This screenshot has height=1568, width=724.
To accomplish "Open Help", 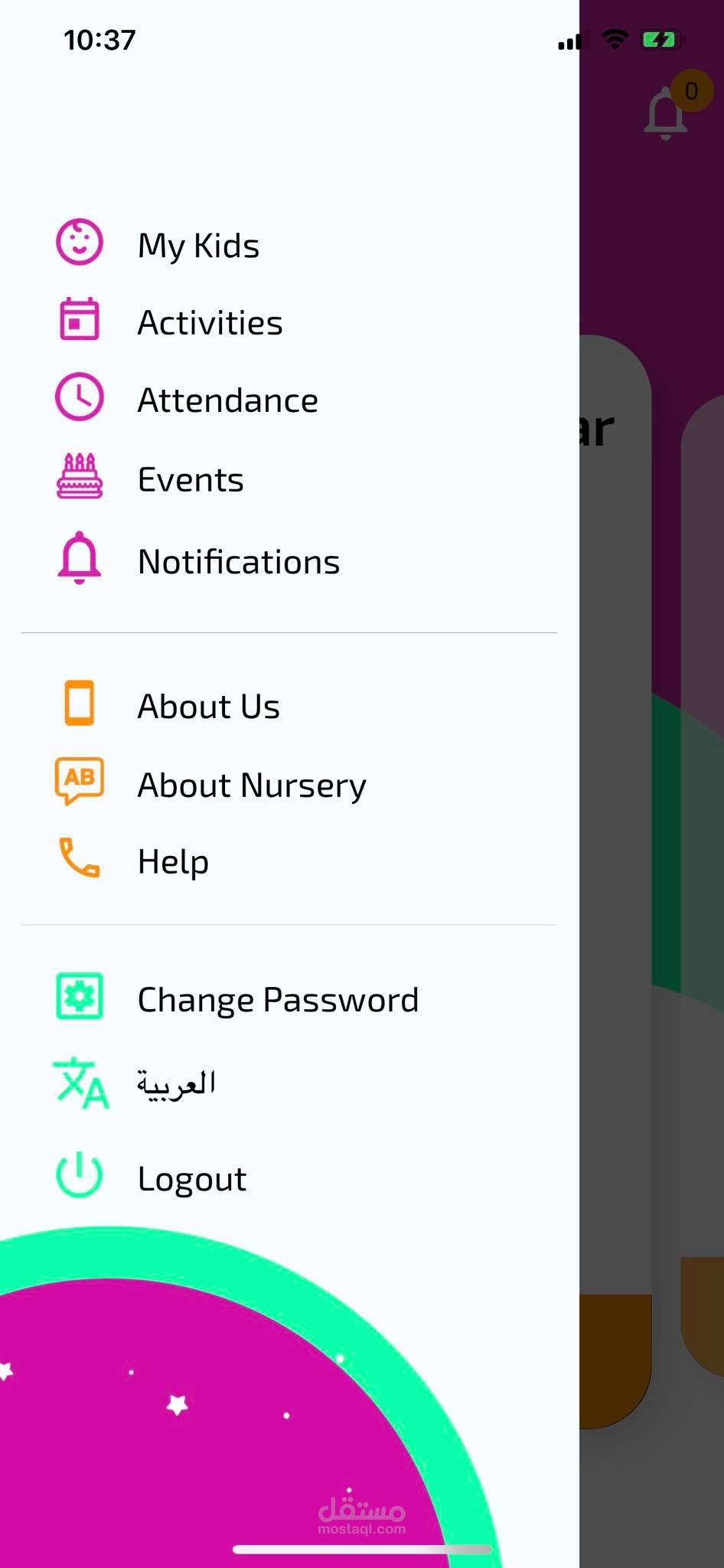I will tap(173, 862).
